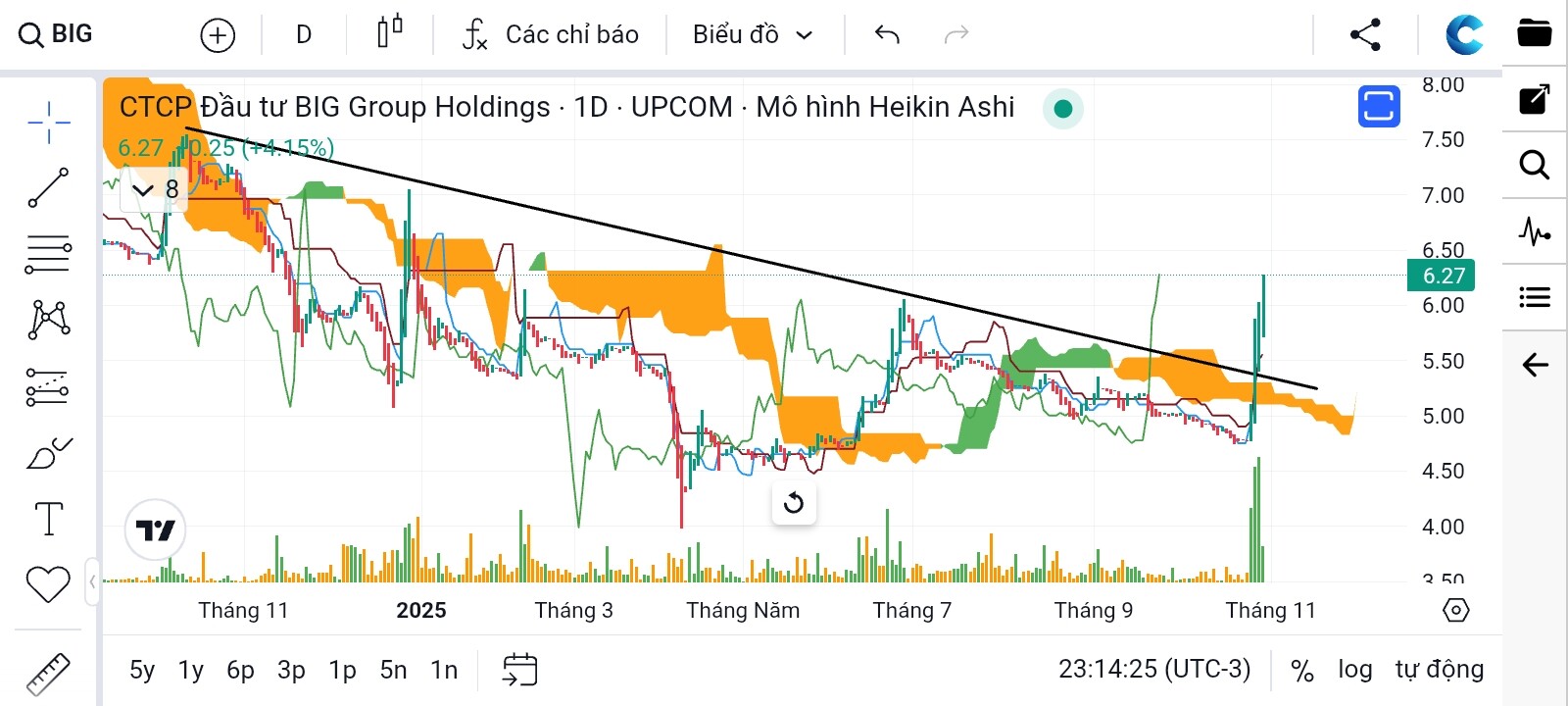Change the D timeframe interval
Screen dimensions: 1568x706
pos(304,35)
